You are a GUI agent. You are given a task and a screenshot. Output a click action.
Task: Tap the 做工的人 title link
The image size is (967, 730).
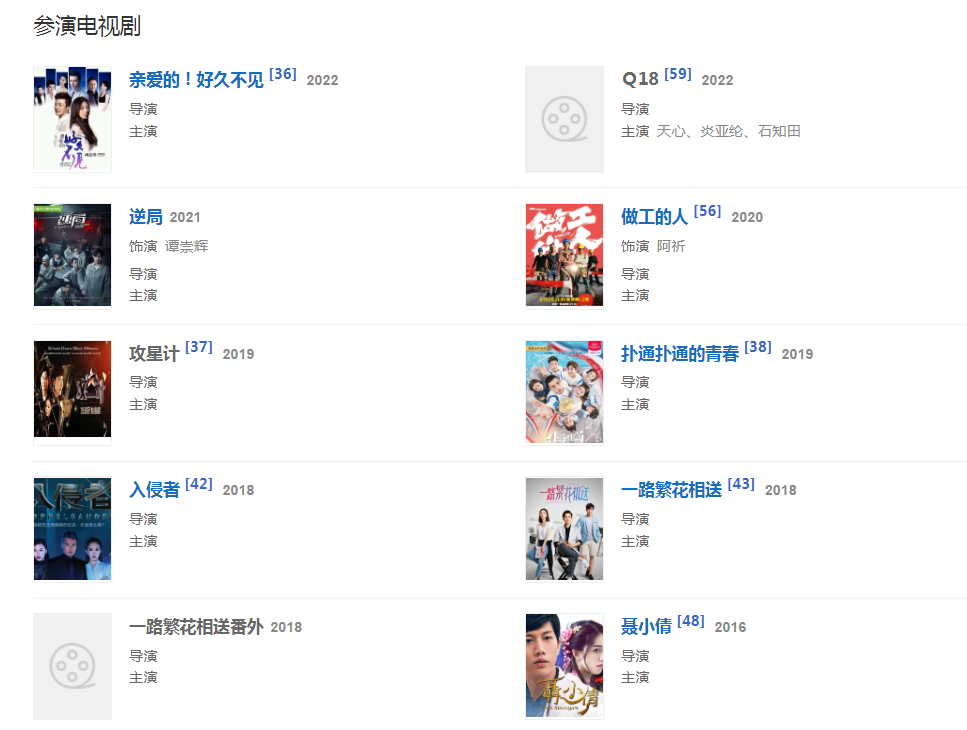[654, 217]
